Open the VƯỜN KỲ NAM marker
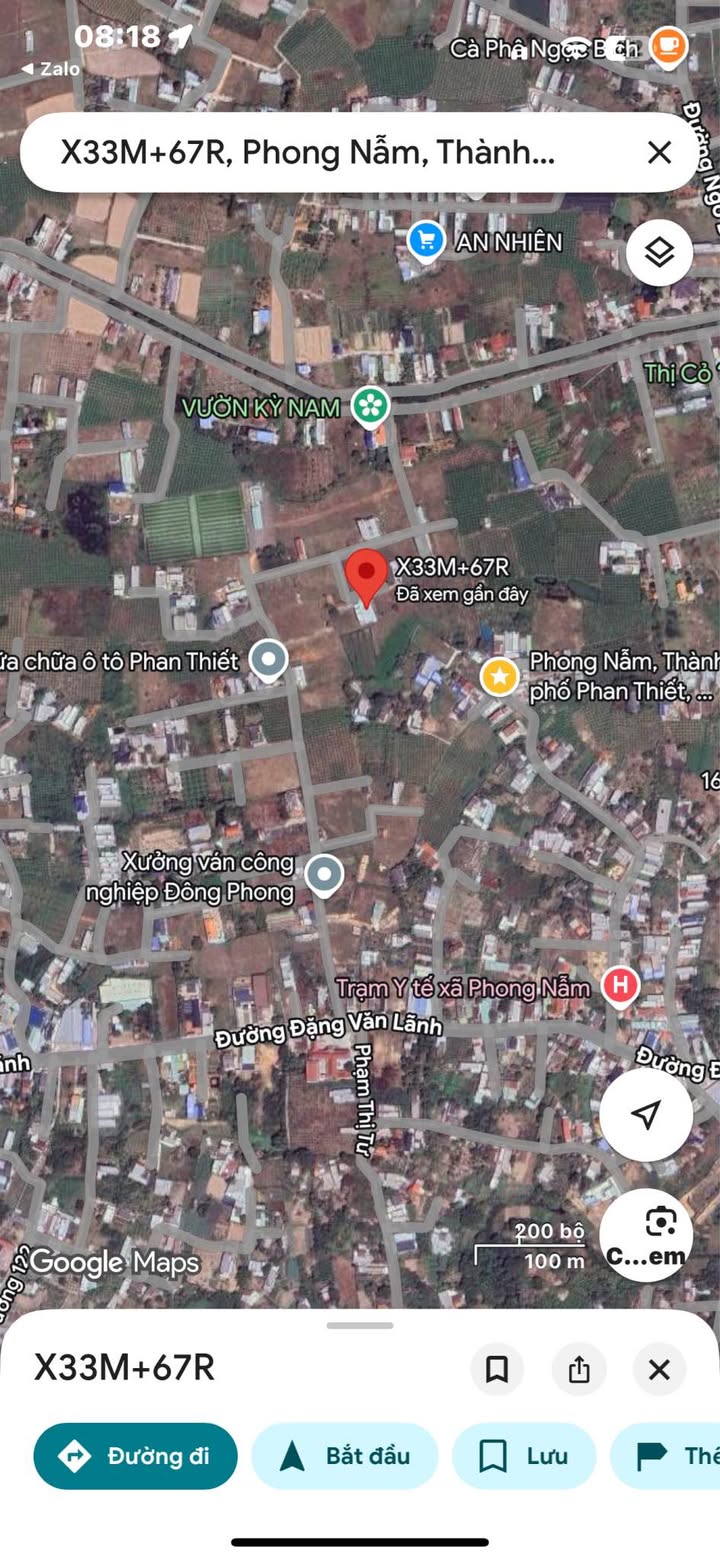 (x=372, y=405)
